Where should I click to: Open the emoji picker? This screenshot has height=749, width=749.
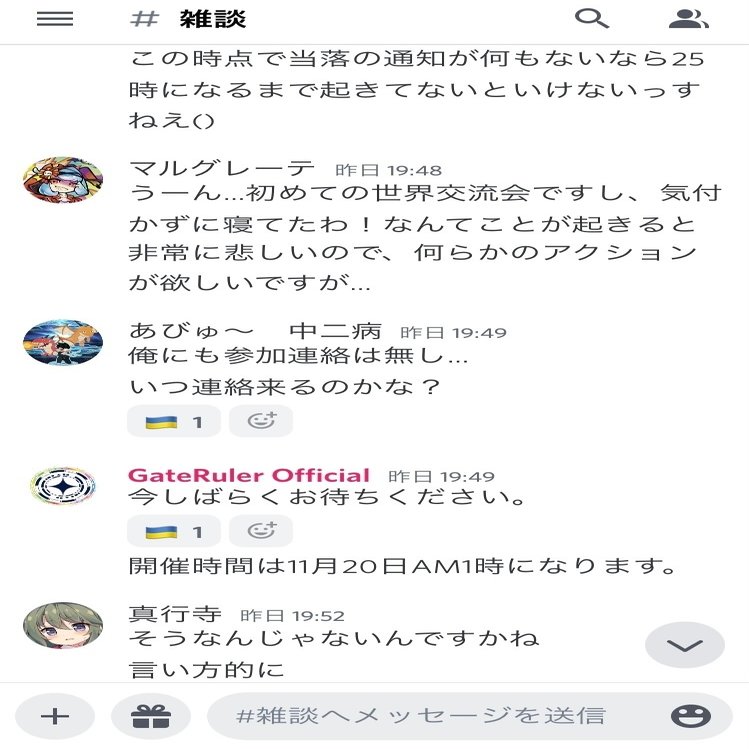[x=690, y=716]
